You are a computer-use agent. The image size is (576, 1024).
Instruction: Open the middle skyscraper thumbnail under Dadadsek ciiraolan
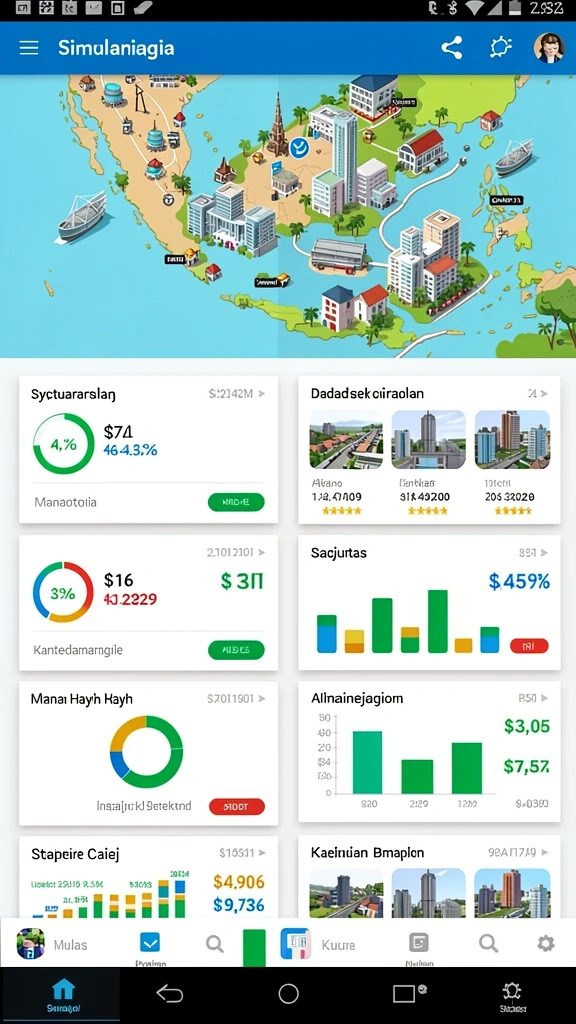pos(428,440)
